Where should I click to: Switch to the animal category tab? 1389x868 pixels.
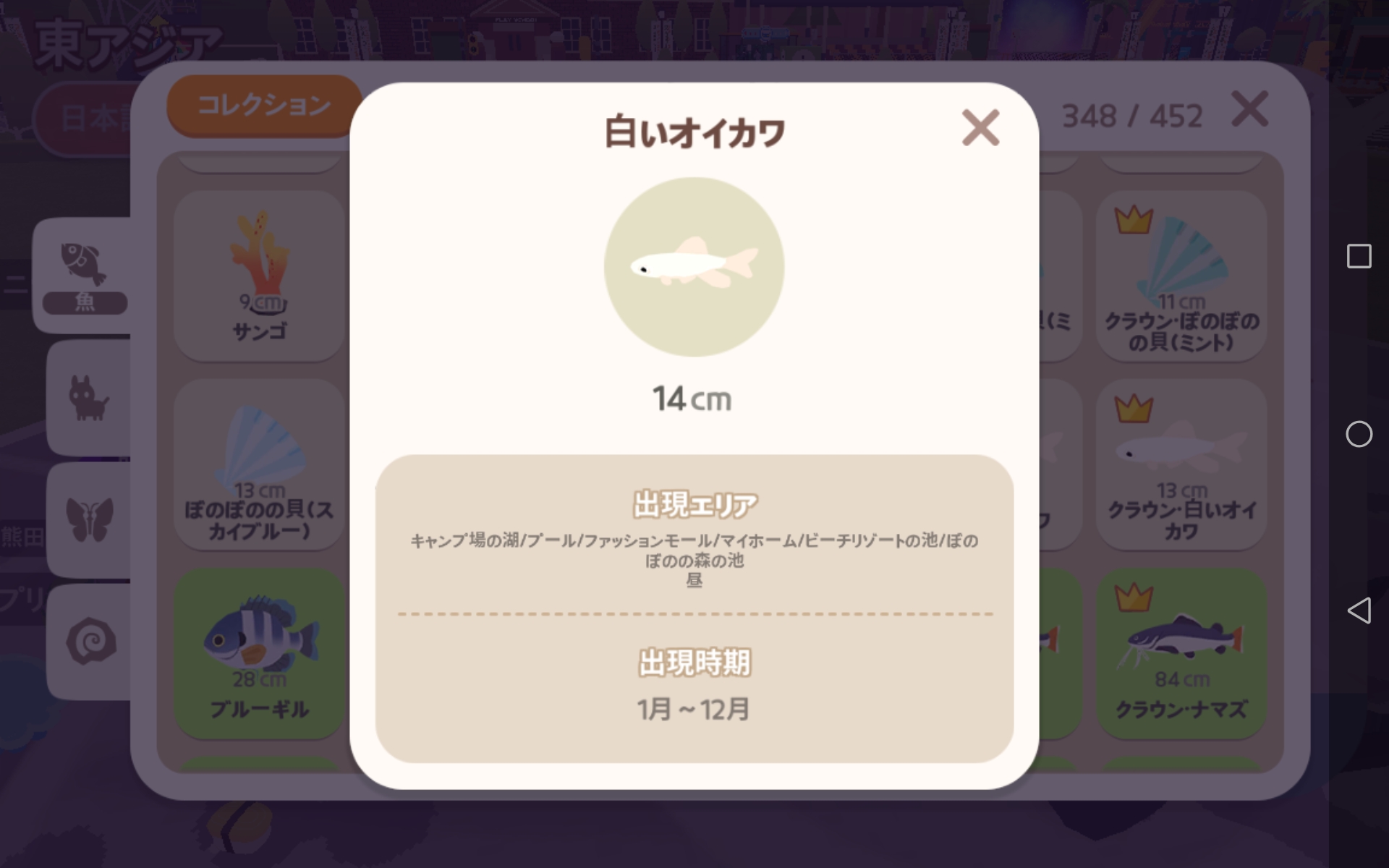88,397
